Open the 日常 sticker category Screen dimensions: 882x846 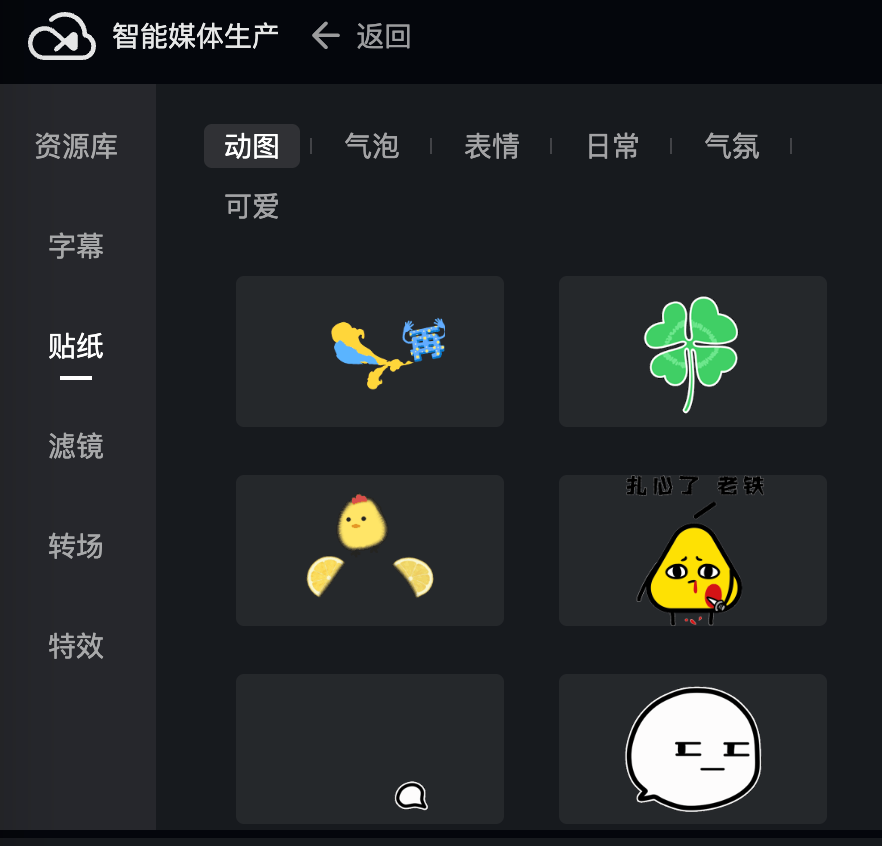point(612,146)
